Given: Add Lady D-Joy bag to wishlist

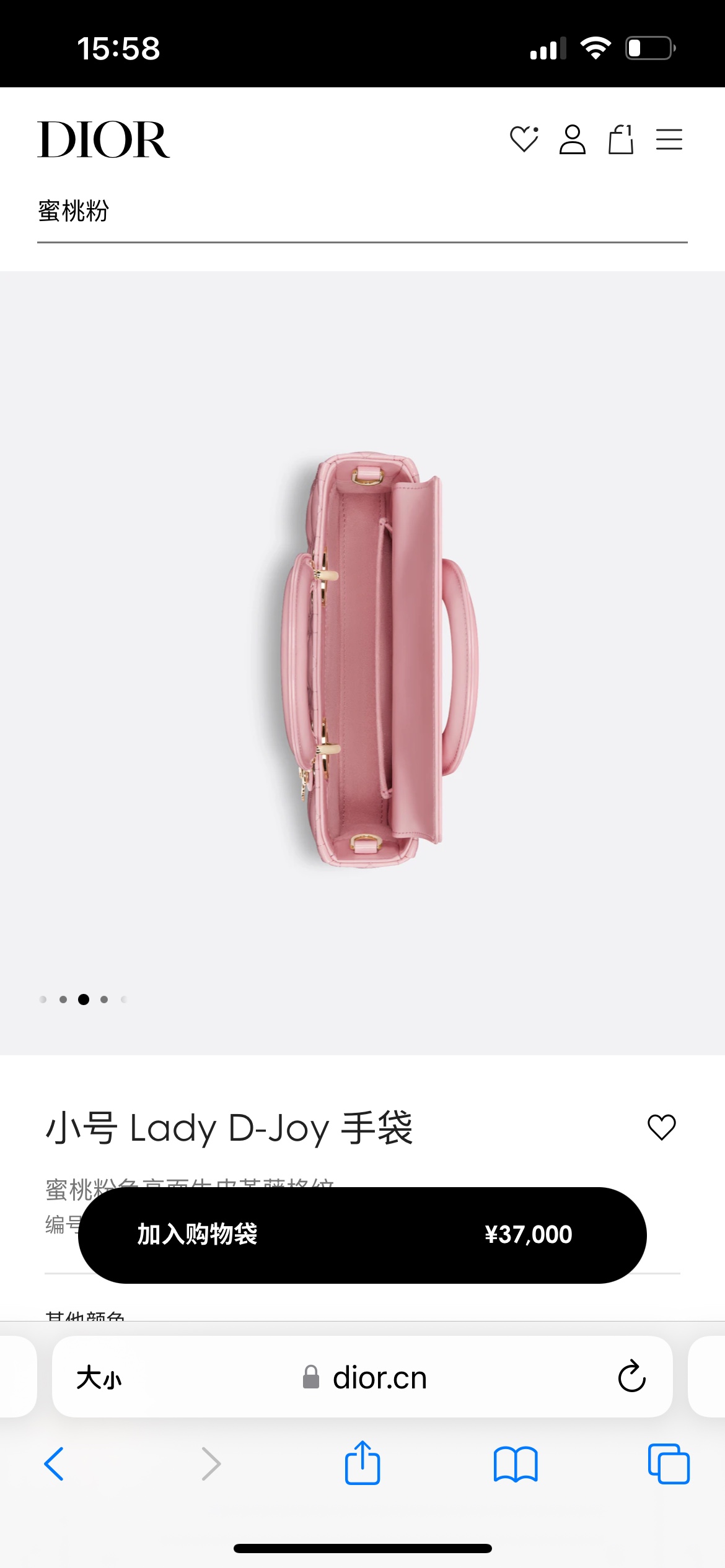Looking at the screenshot, I should point(661,1127).
